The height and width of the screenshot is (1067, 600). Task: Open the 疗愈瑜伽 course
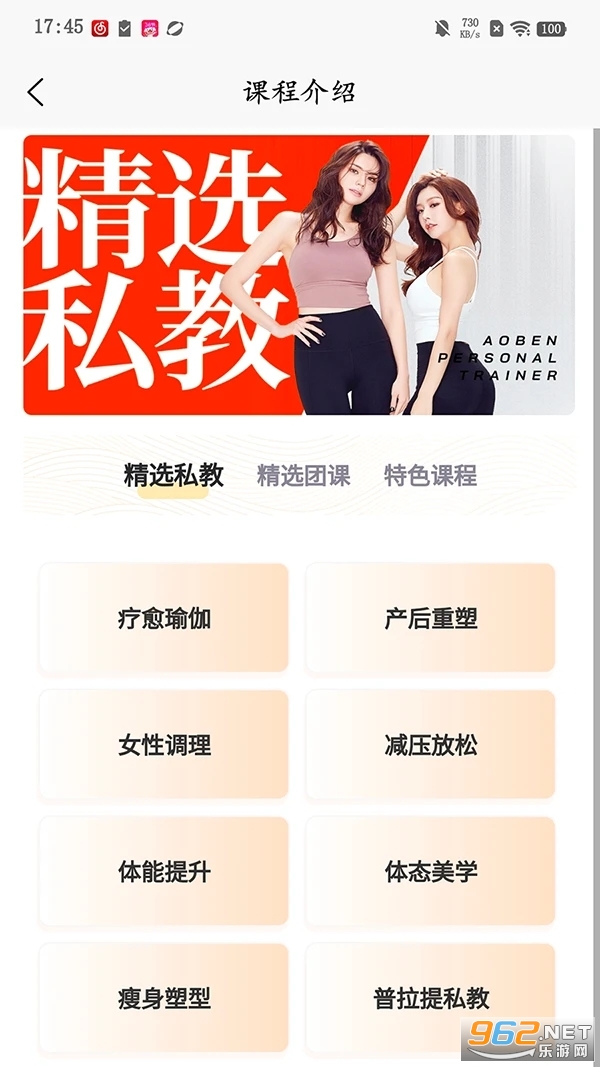click(164, 618)
